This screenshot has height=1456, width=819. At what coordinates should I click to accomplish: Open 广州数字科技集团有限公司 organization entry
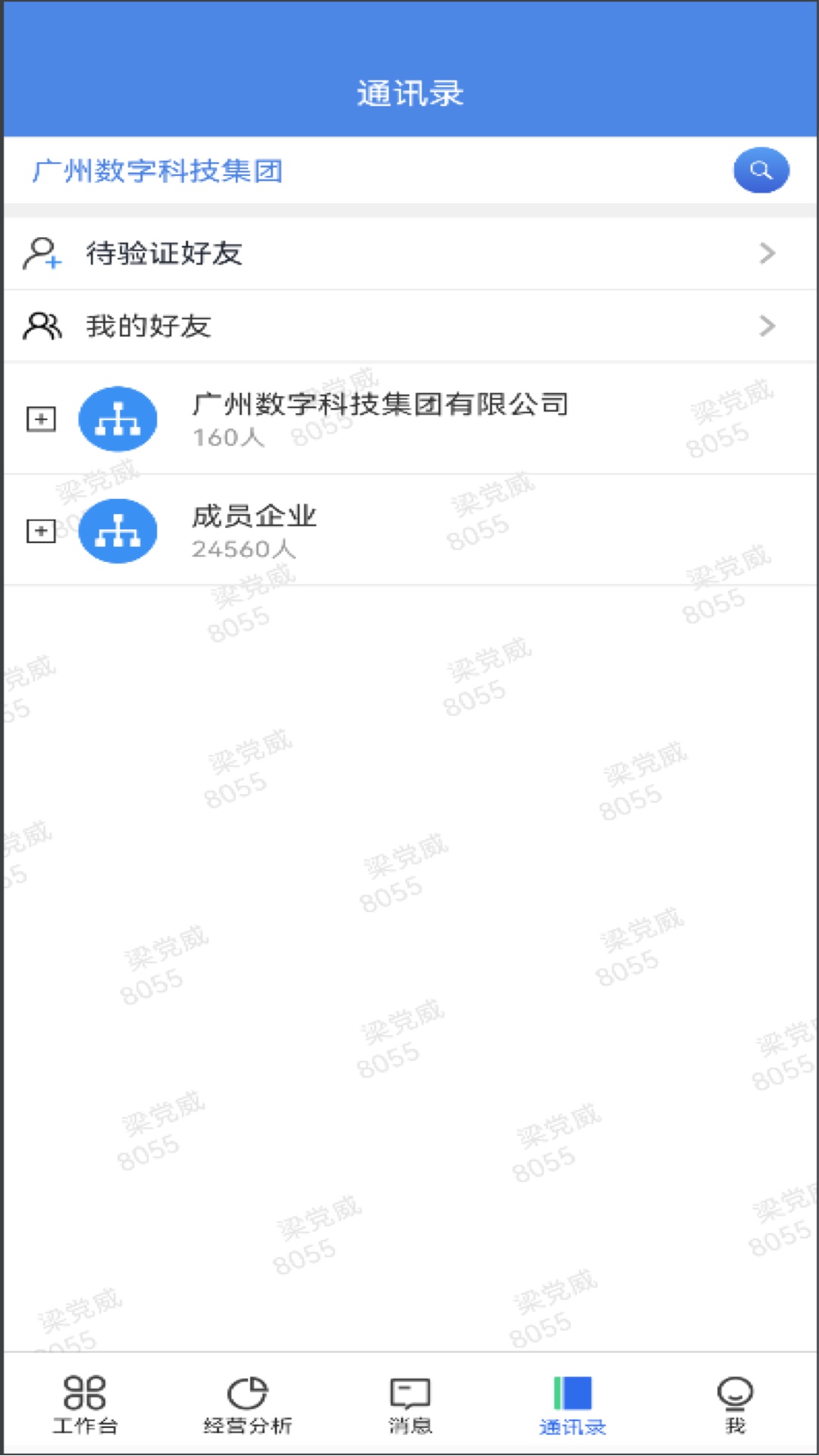tap(409, 419)
